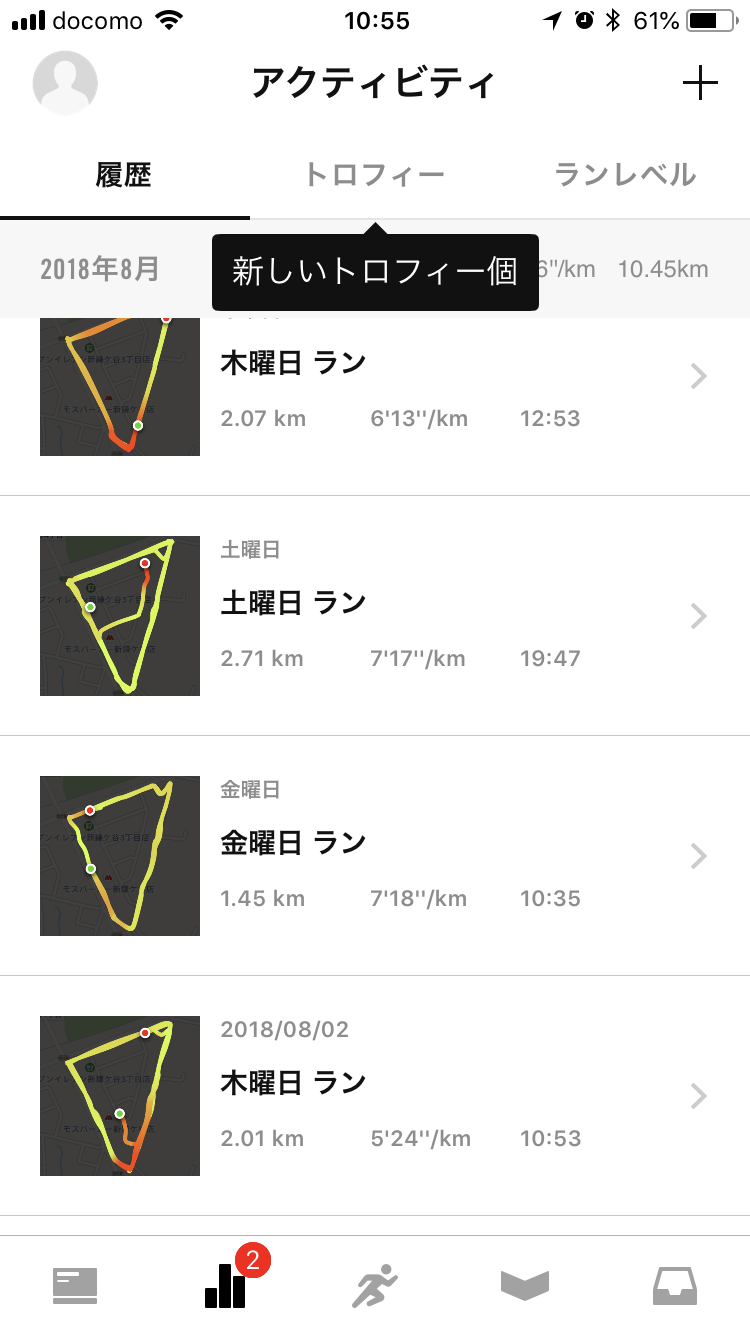
Task: Open the 土曜日 ラン 2.71 km run
Action: pyautogui.click(x=375, y=616)
